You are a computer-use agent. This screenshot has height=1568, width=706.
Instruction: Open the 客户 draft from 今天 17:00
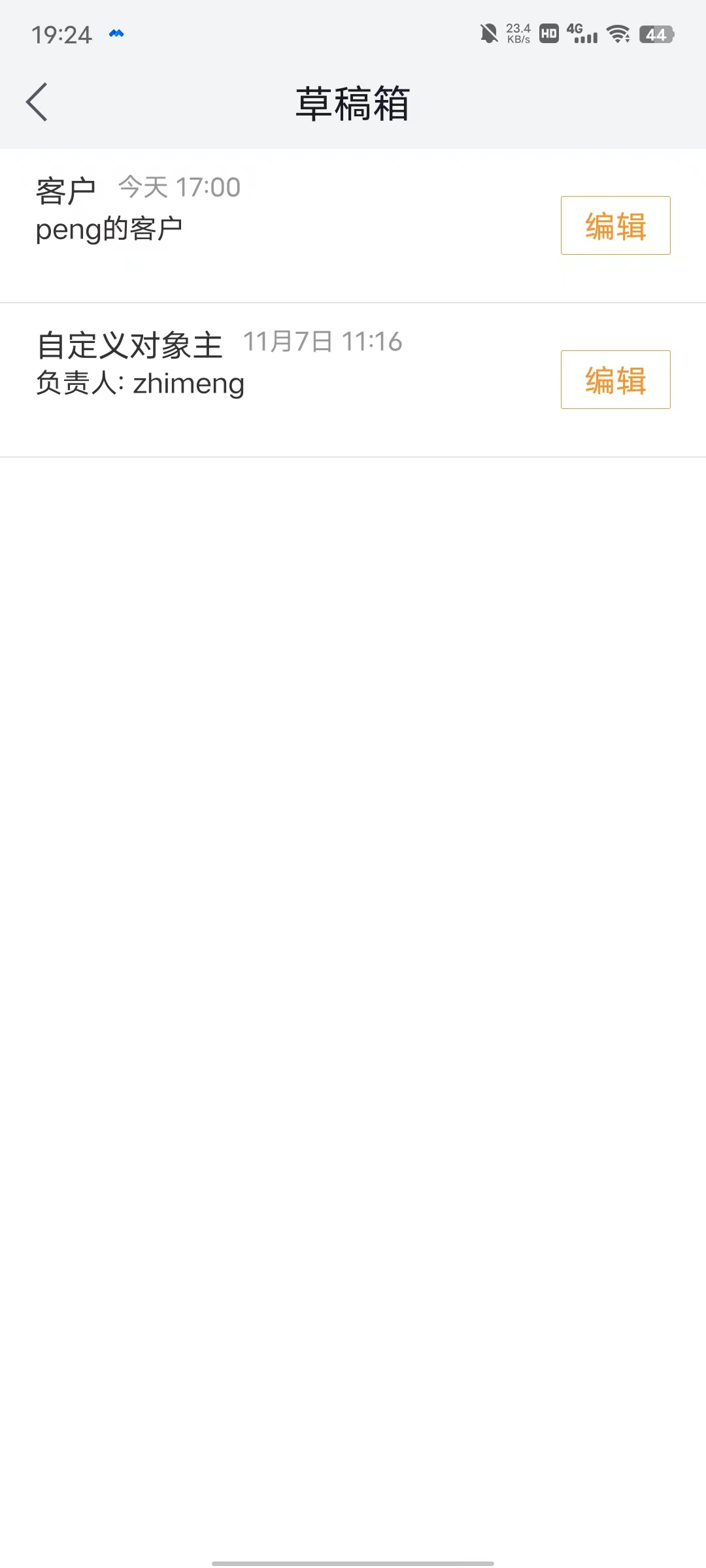pos(261,225)
